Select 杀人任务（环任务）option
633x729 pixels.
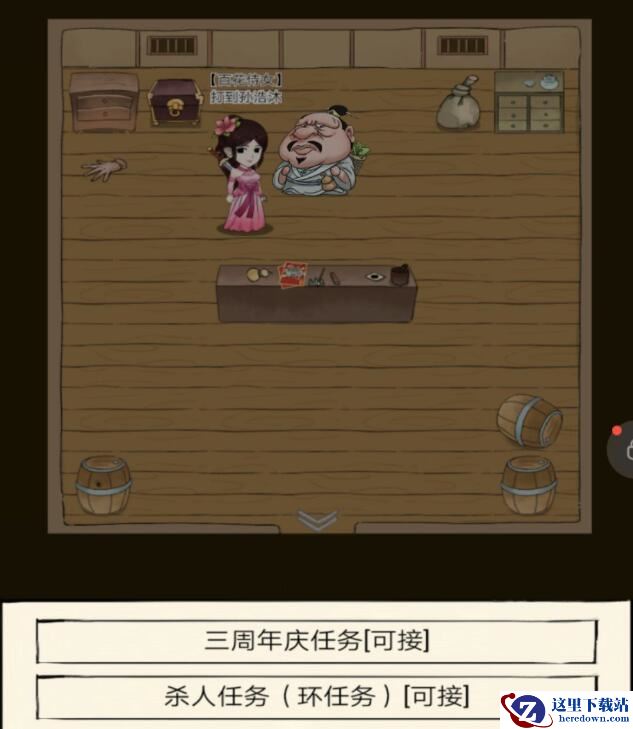(316, 696)
